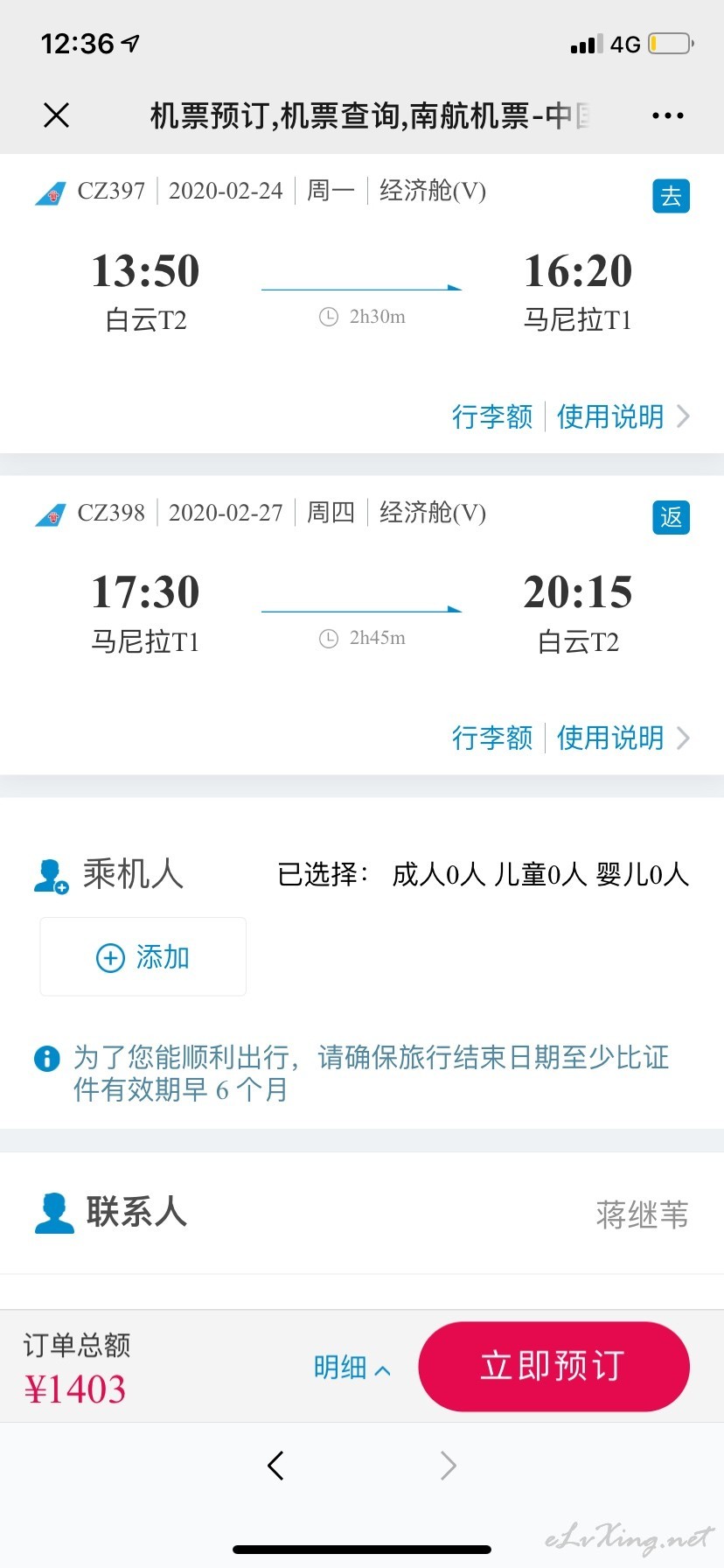The width and height of the screenshot is (724, 1568).
Task: Tap 立即预订 to book now
Action: 553,1366
